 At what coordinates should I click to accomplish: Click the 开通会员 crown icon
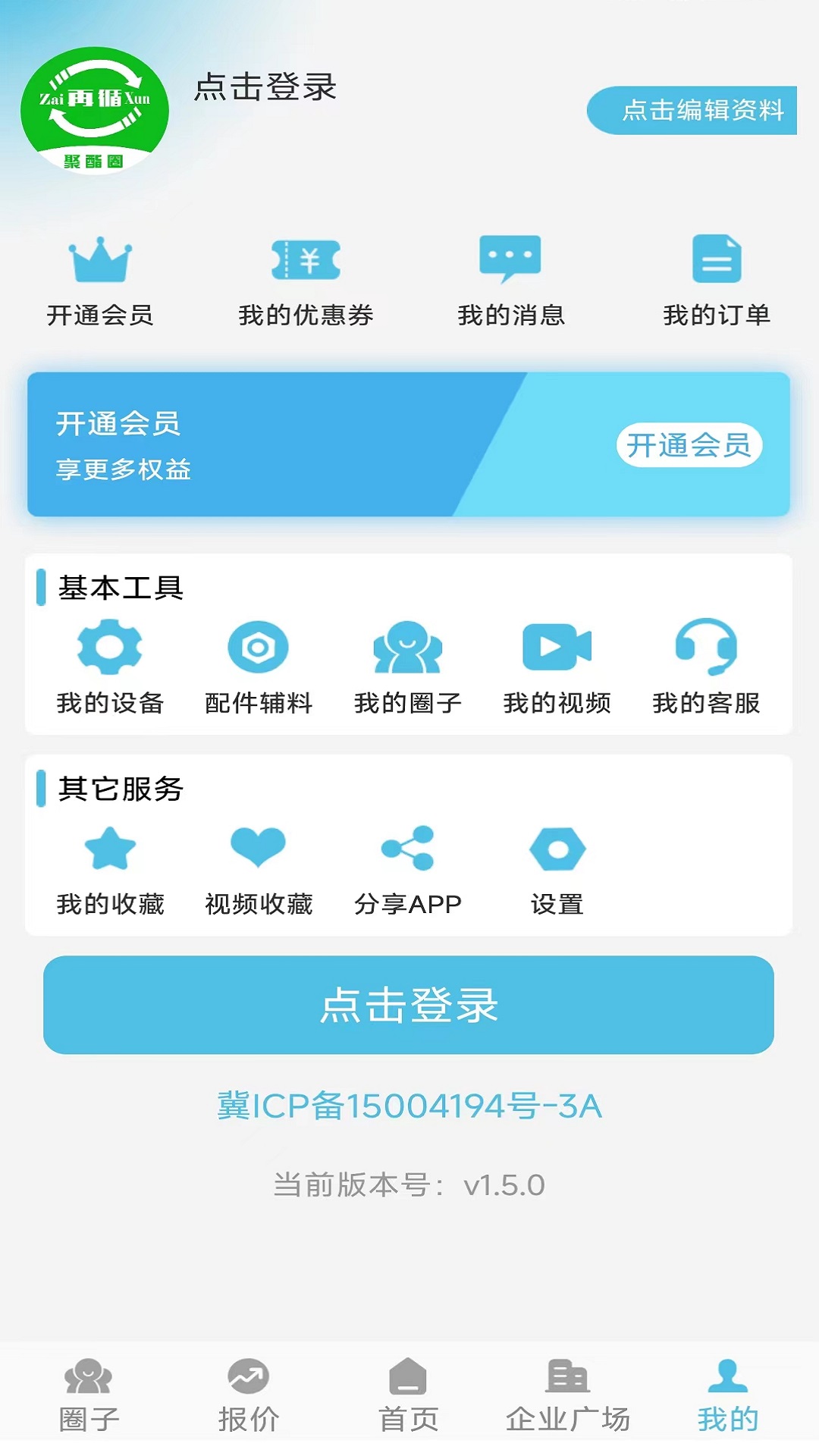click(101, 262)
